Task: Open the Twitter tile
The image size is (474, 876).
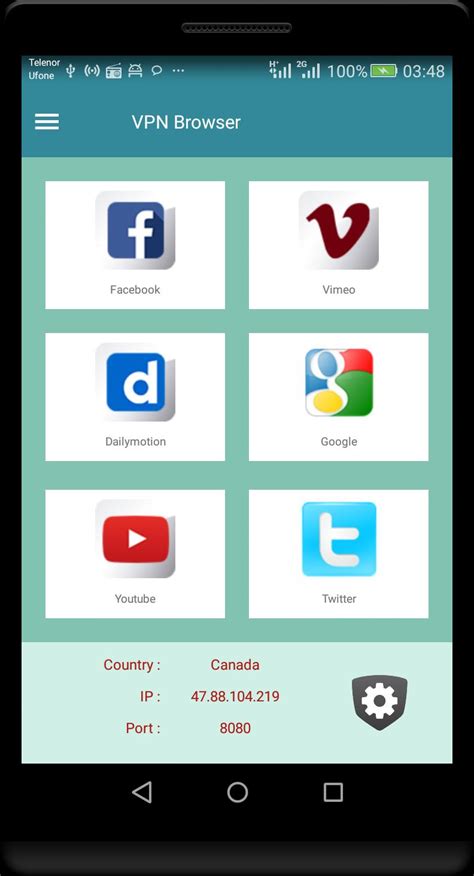Action: click(339, 554)
